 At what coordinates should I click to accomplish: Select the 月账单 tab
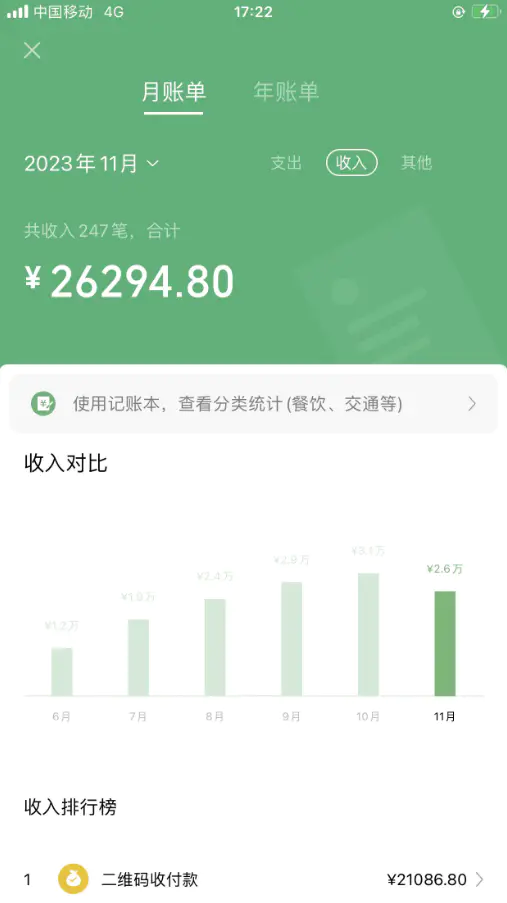173,92
